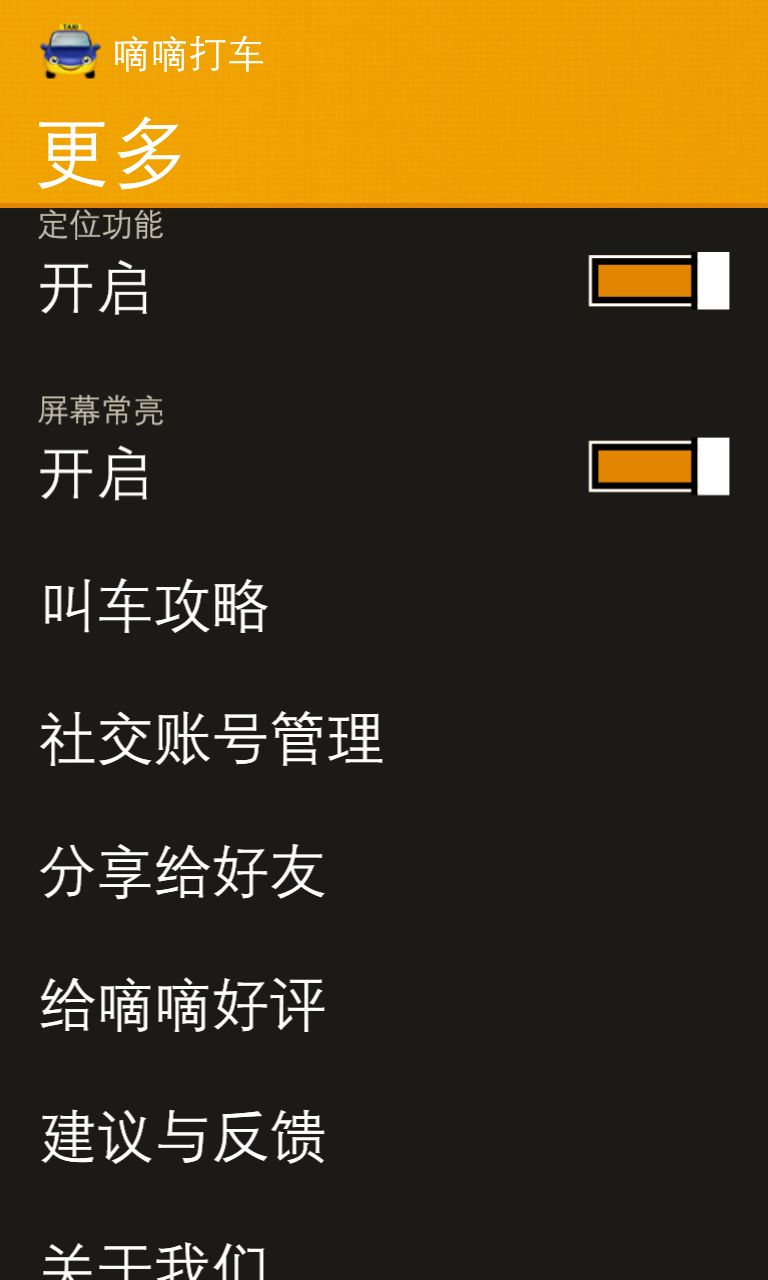Select 分享给好友
The height and width of the screenshot is (1280, 768).
pos(182,872)
